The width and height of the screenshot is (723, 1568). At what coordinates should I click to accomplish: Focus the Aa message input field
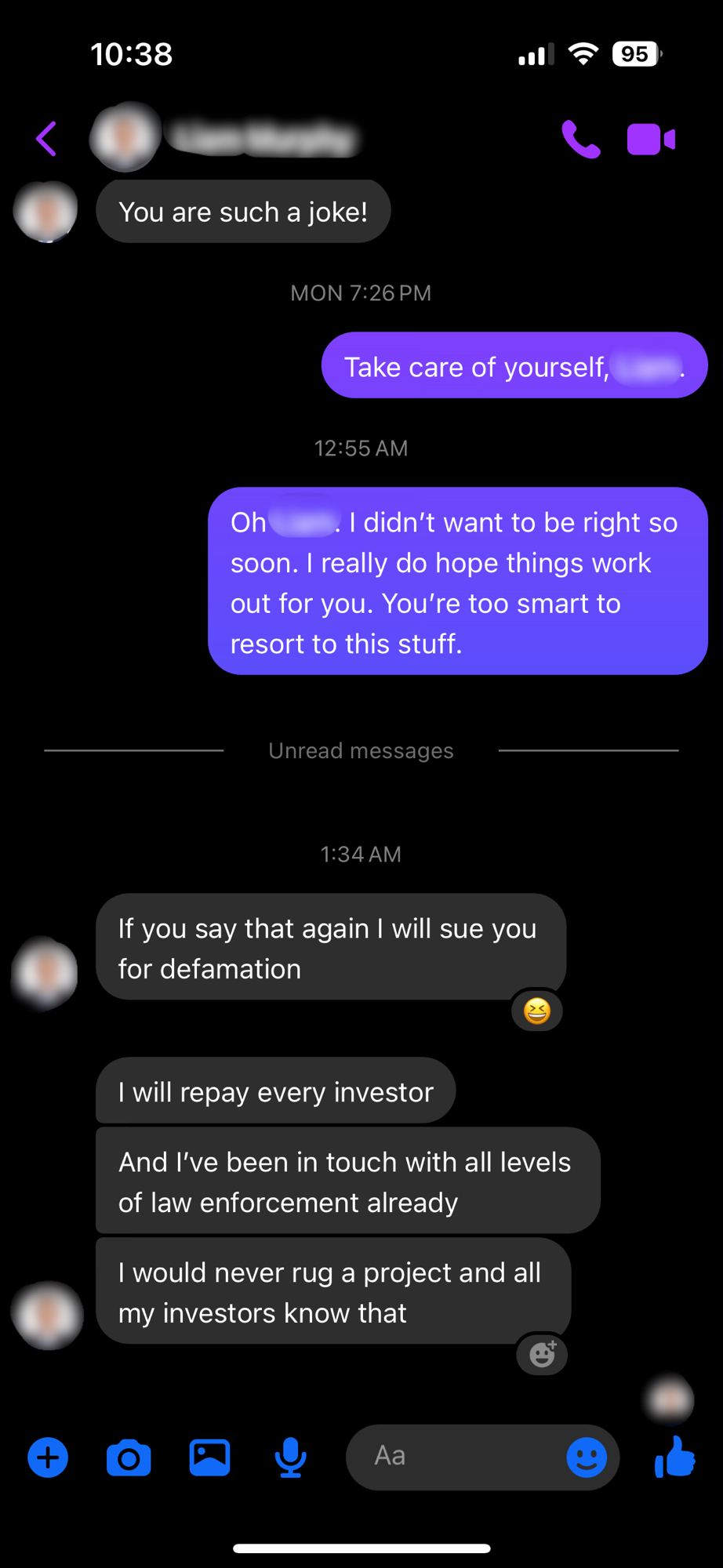pos(455,1457)
